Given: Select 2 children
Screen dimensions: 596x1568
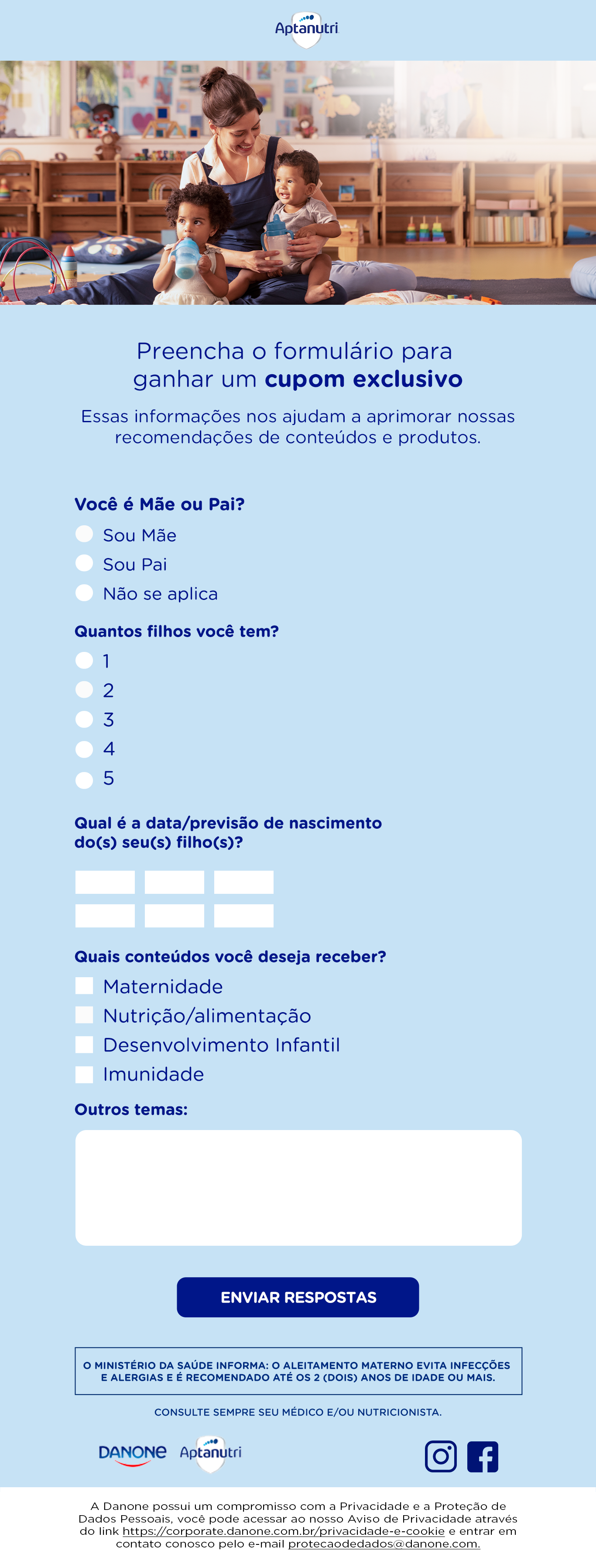Looking at the screenshot, I should tap(84, 689).
